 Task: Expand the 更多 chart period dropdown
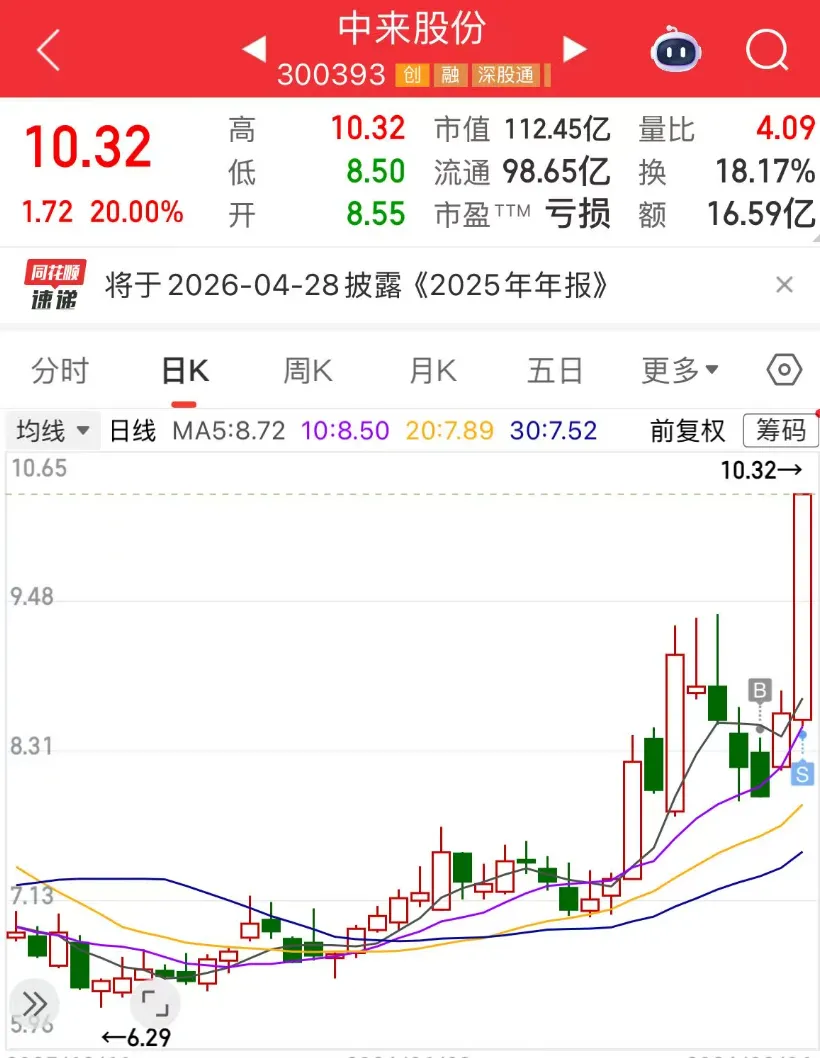coord(680,371)
